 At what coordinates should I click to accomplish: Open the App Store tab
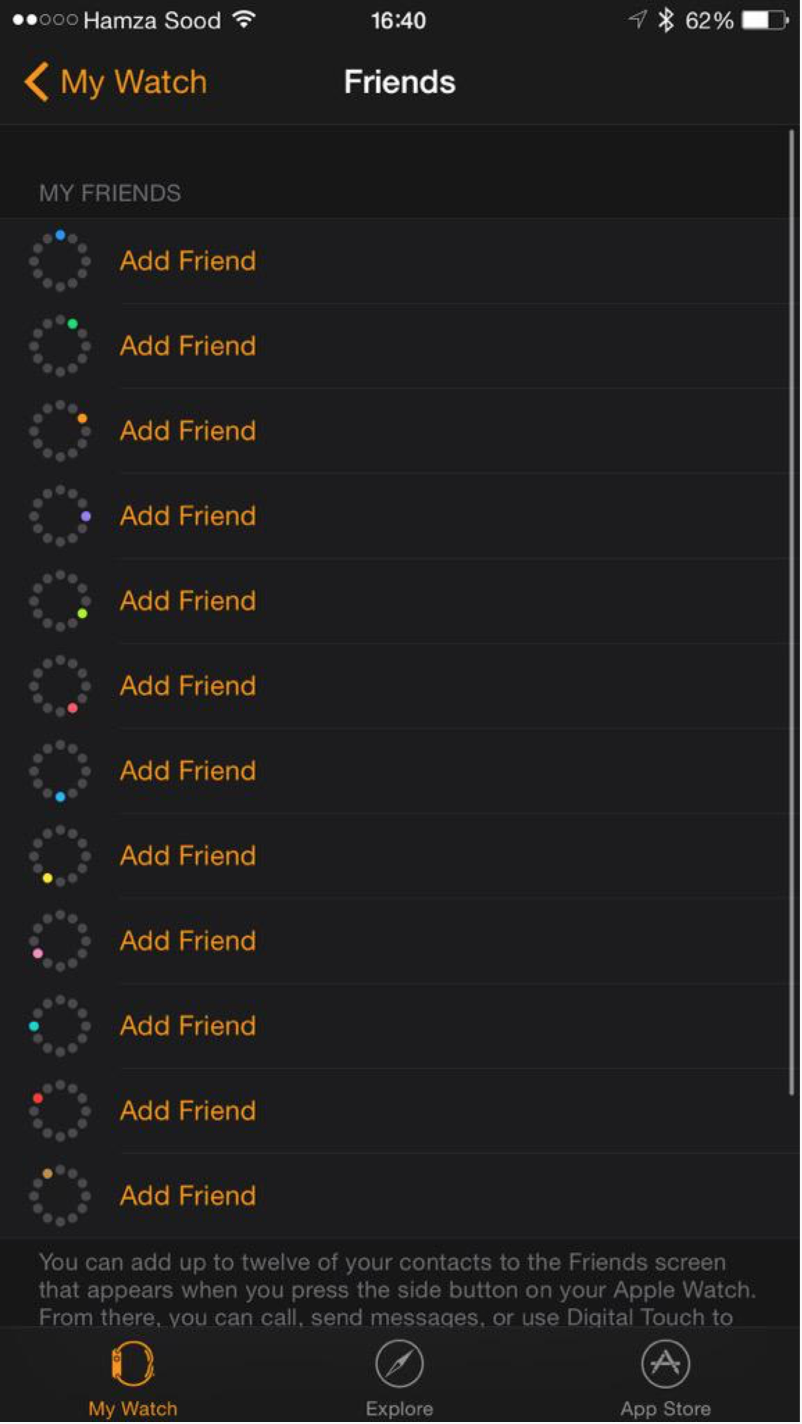pos(665,1379)
